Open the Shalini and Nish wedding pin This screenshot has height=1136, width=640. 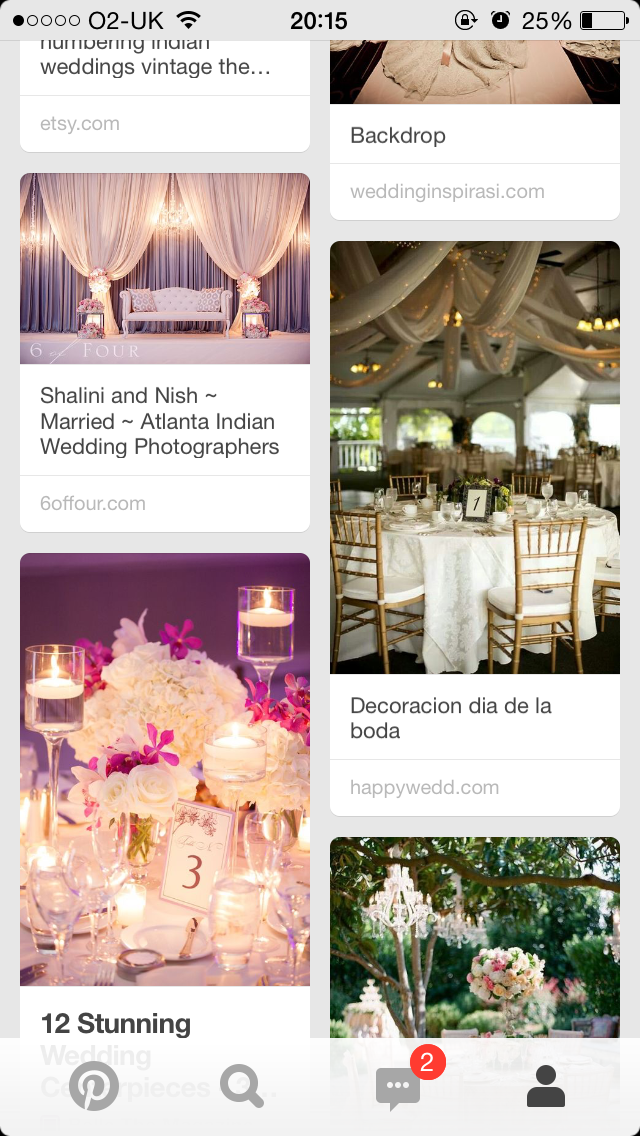(x=165, y=270)
